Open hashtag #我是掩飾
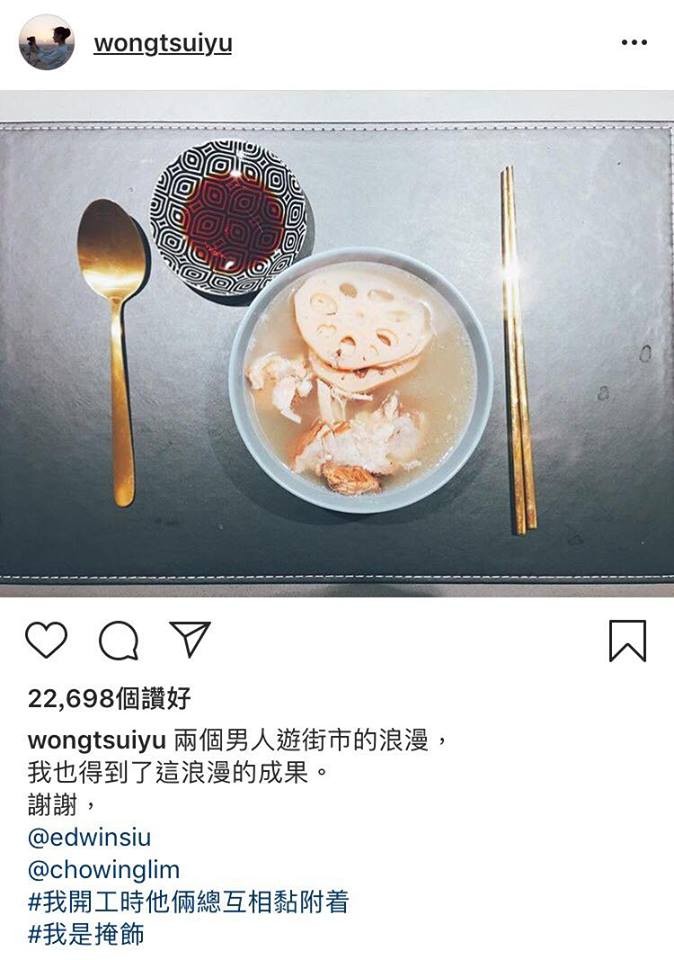The height and width of the screenshot is (960, 674). coord(87,935)
